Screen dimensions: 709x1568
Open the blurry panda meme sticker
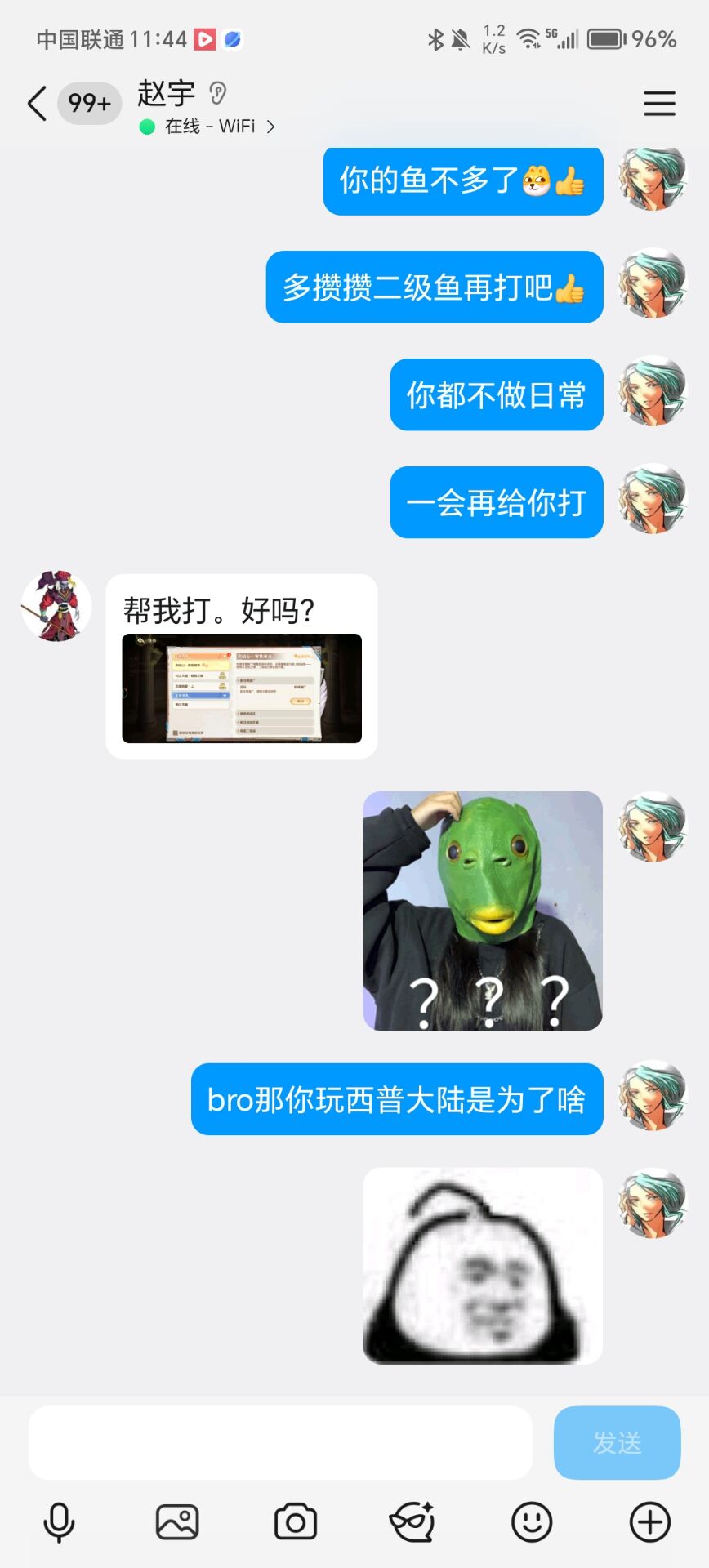tap(483, 1265)
